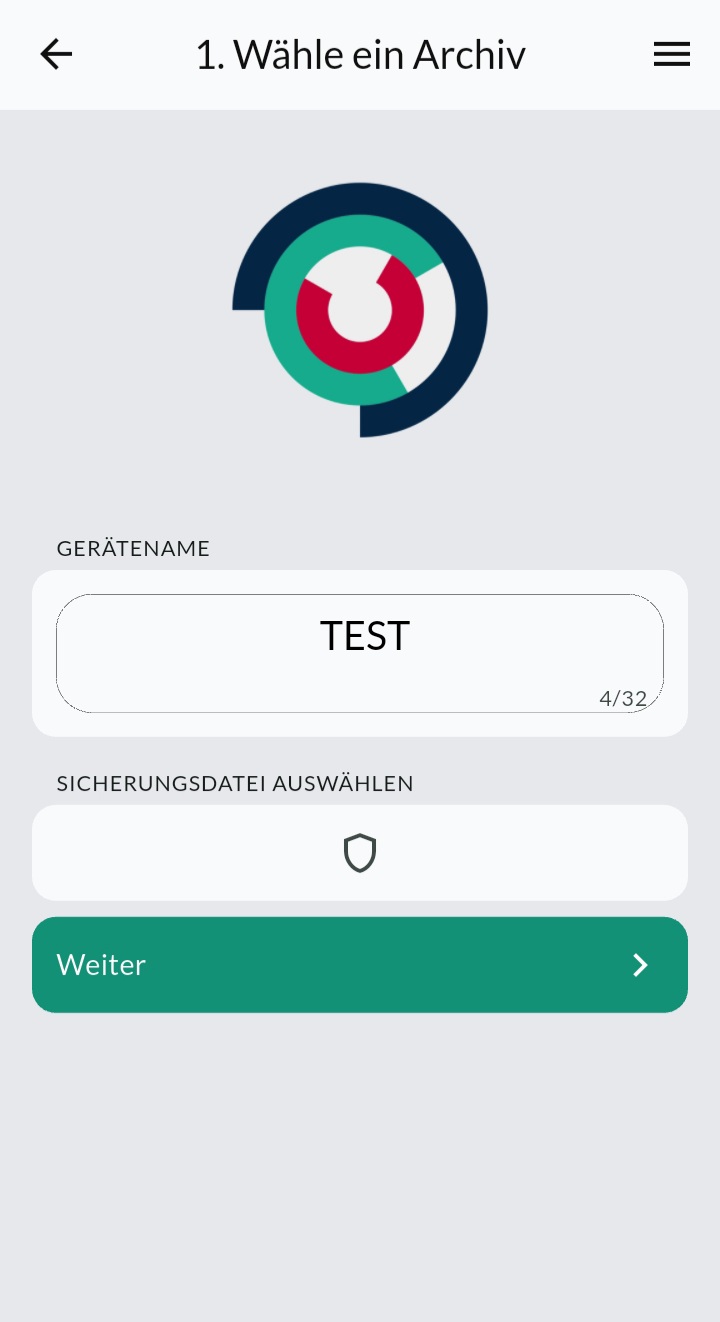Image resolution: width=720 pixels, height=1322 pixels.
Task: Continue with the Weiter button
Action: [x=360, y=964]
